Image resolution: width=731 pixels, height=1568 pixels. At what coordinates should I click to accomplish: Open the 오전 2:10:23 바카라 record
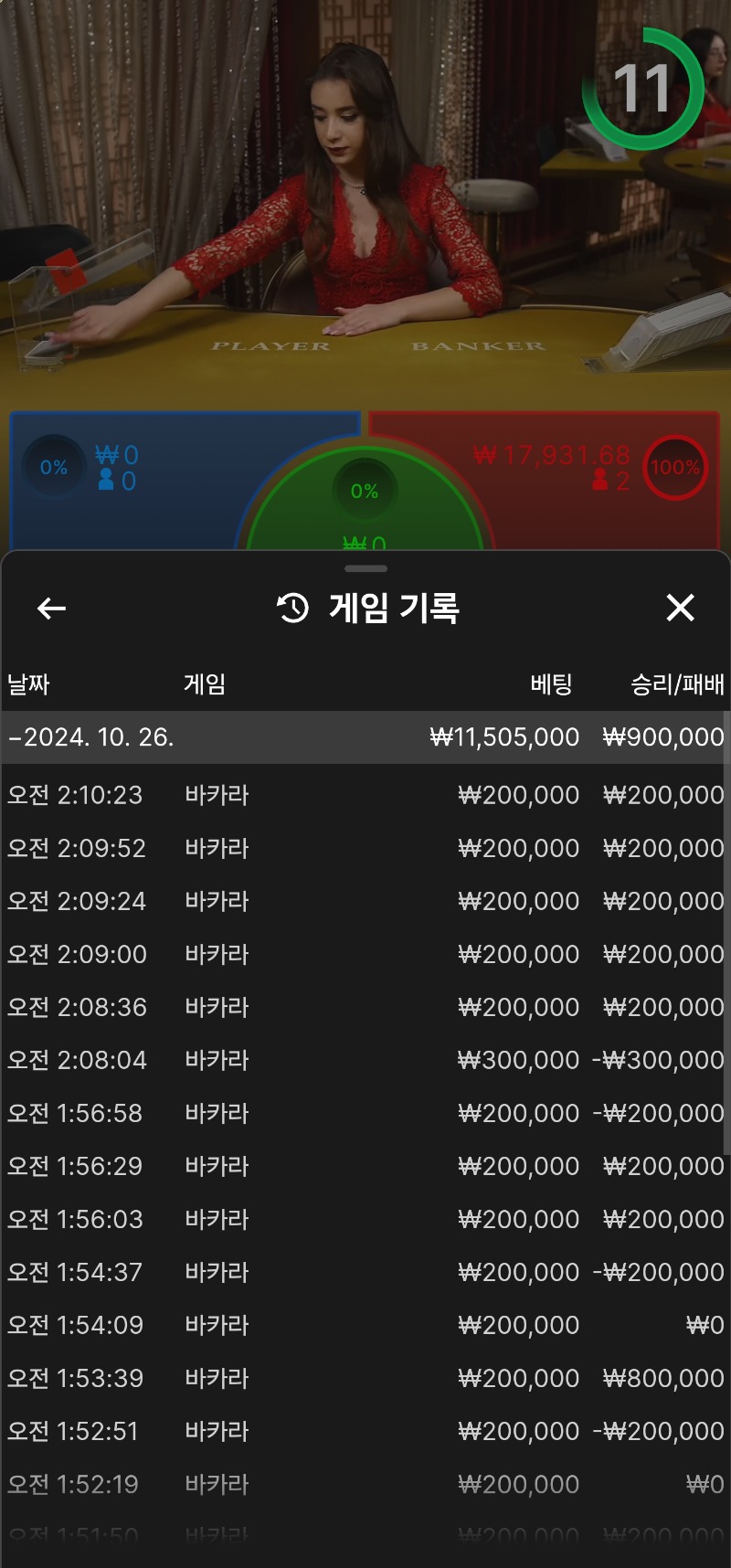pos(365,795)
